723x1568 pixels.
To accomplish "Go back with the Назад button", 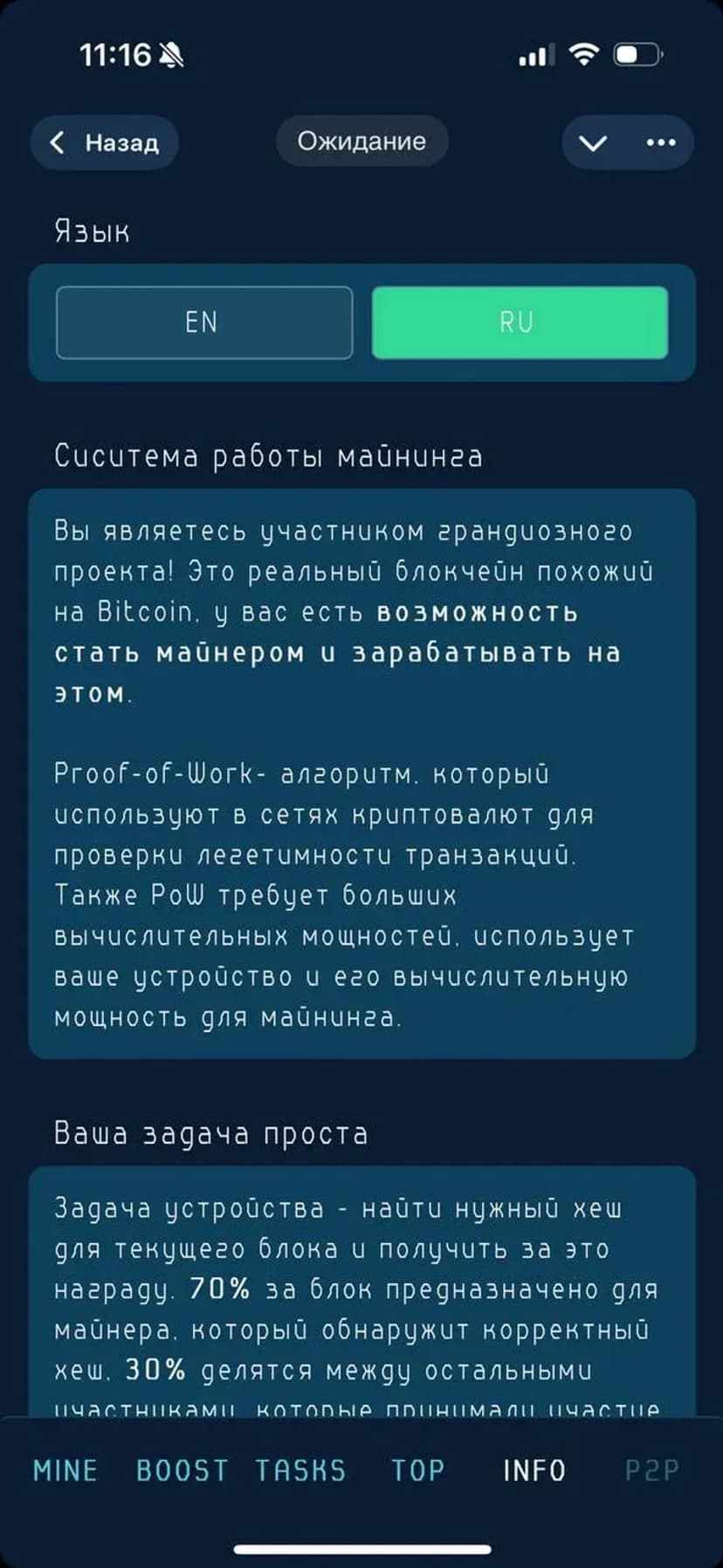I will [105, 142].
